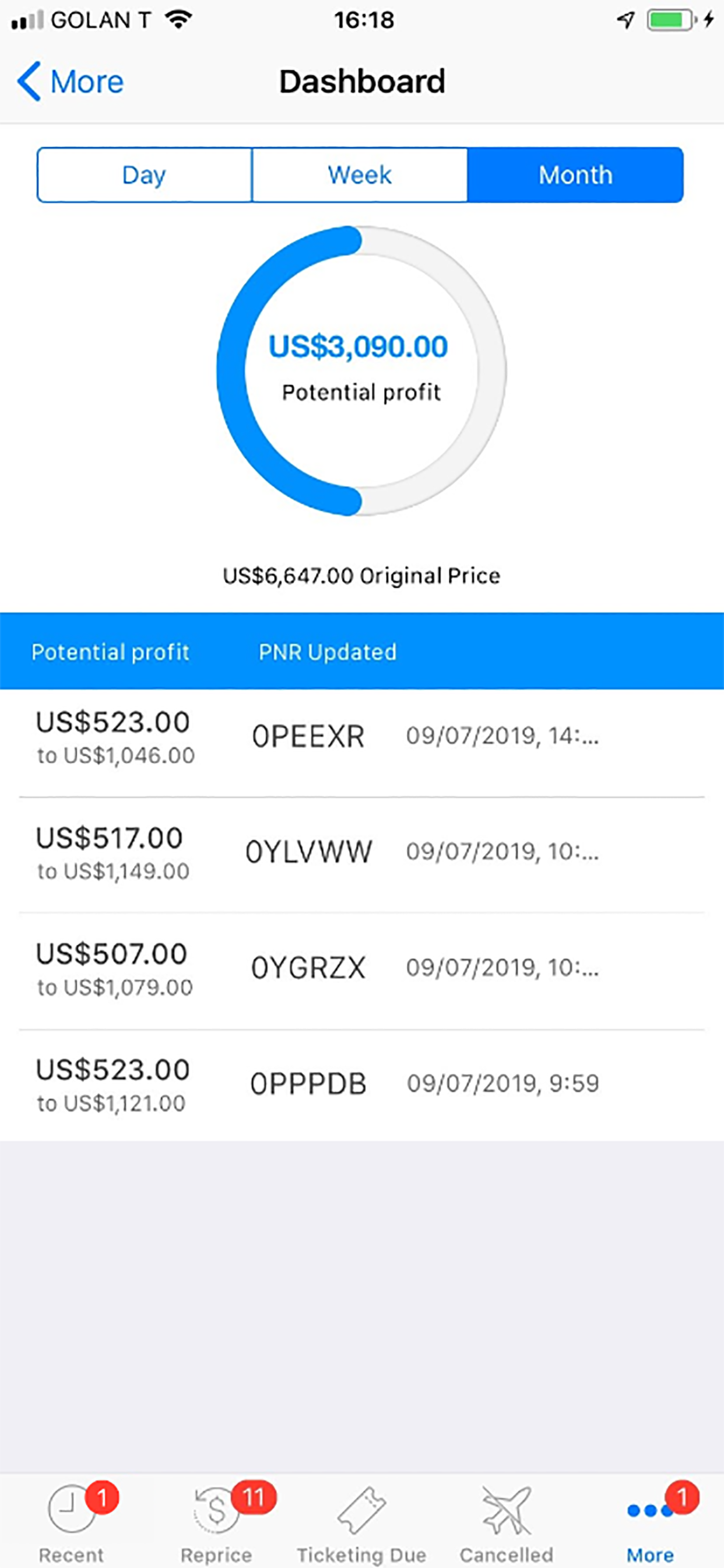Open PNR 0YGRZX row
The width and height of the screenshot is (724, 1568).
tap(362, 970)
